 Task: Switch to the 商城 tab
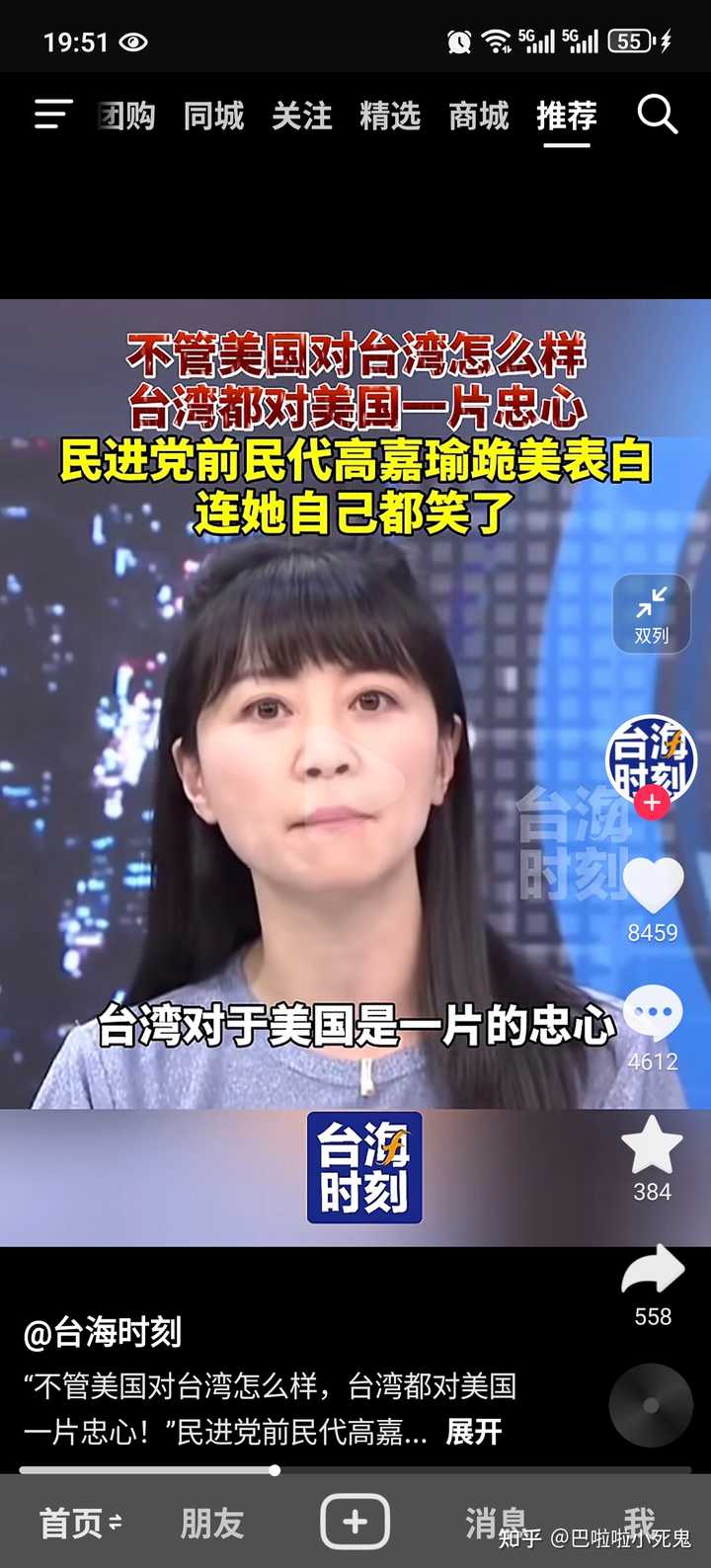click(x=479, y=117)
